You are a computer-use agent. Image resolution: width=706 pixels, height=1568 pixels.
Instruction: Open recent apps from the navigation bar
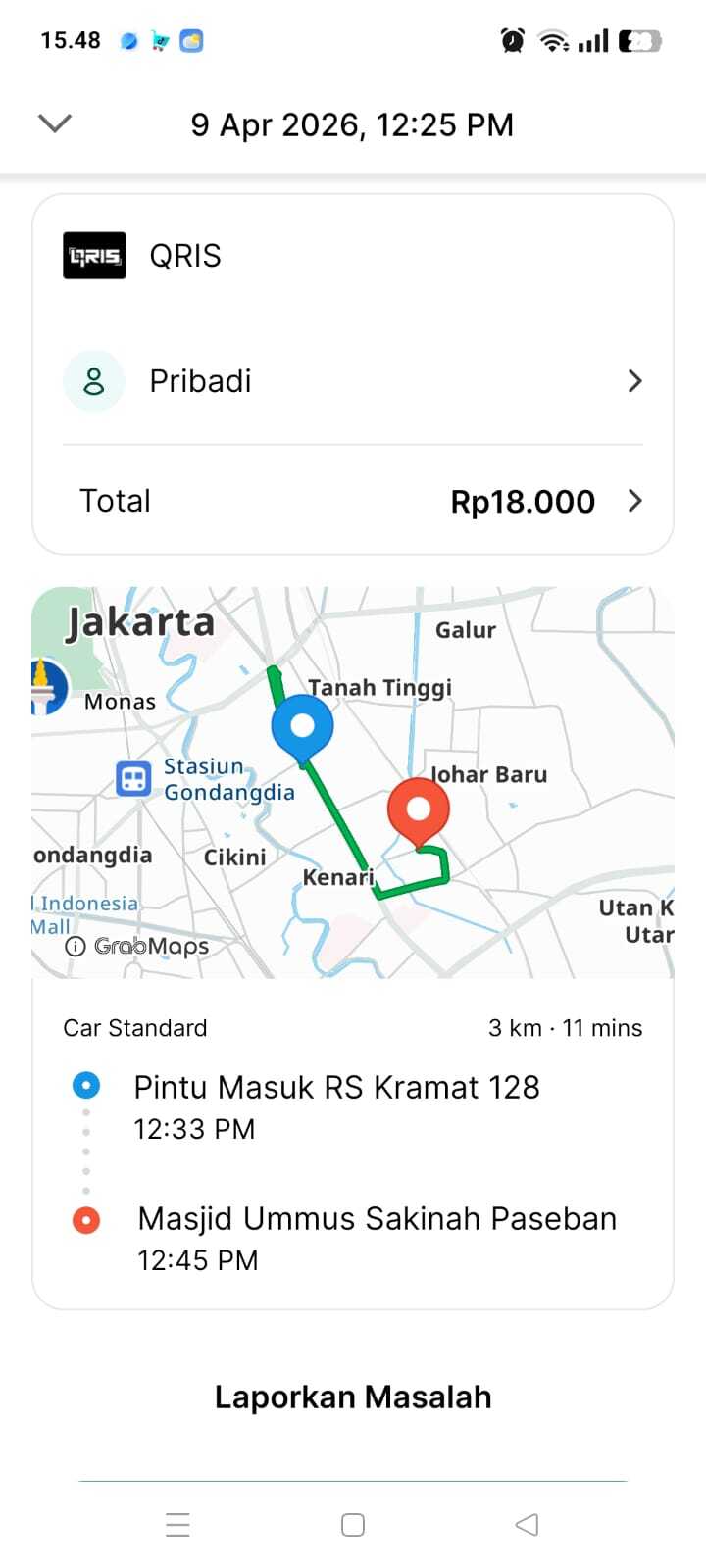pos(177,1525)
